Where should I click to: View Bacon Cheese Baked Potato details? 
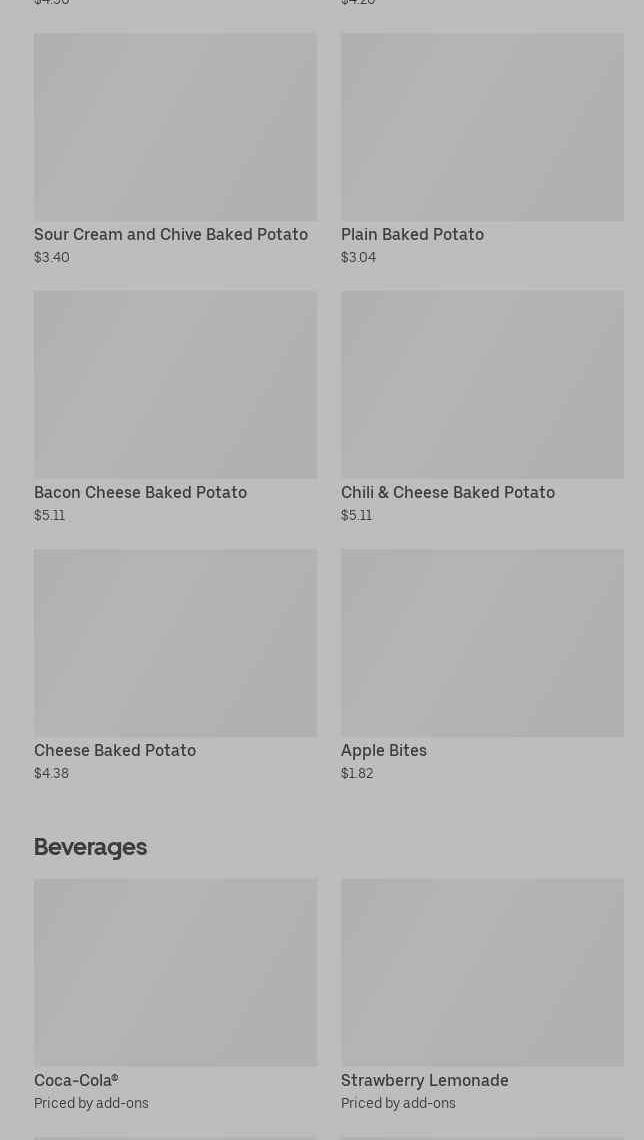175,407
